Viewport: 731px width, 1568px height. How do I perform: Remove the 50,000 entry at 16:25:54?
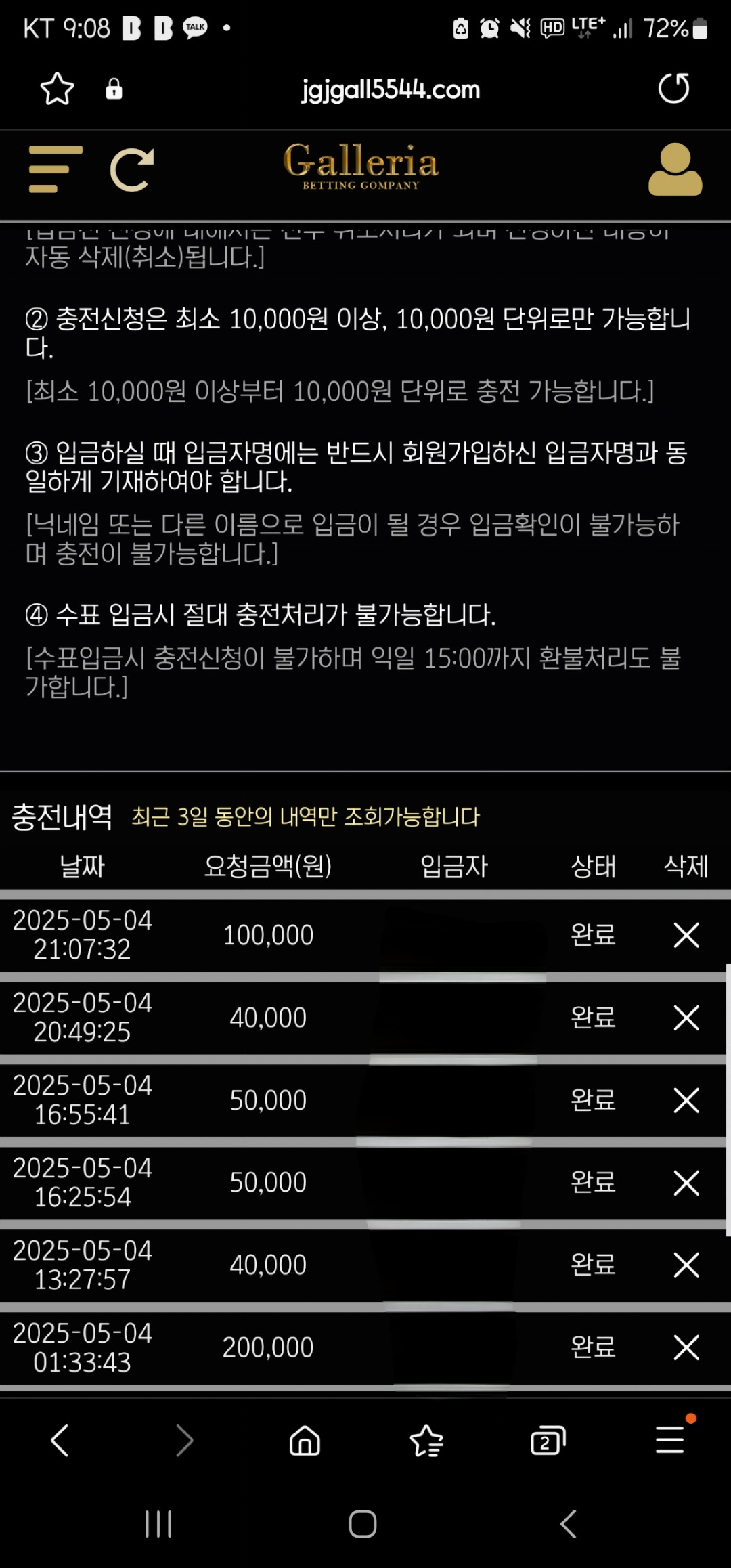click(x=686, y=1183)
